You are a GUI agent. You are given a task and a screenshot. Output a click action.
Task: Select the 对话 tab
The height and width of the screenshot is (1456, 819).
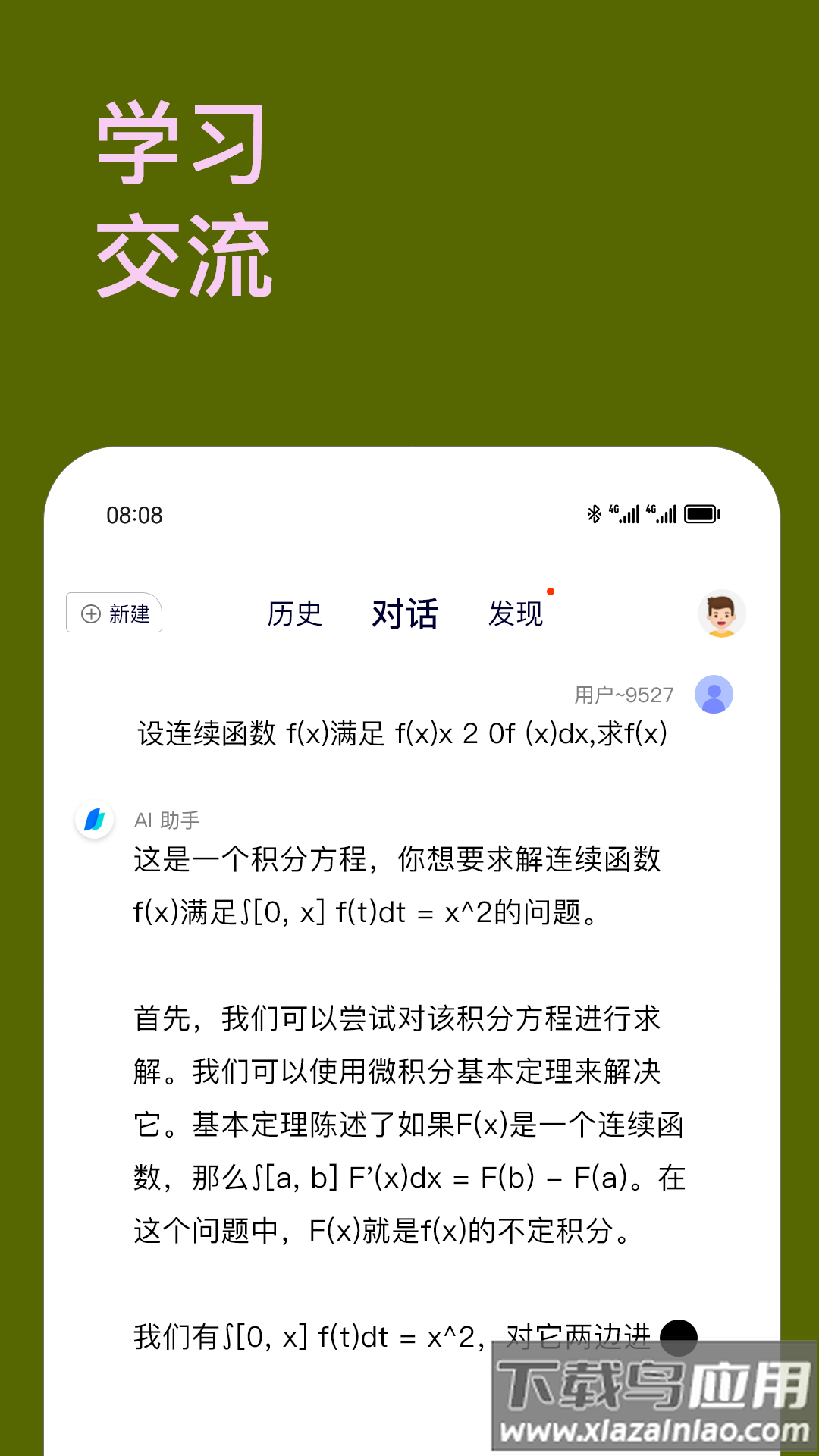(x=404, y=614)
